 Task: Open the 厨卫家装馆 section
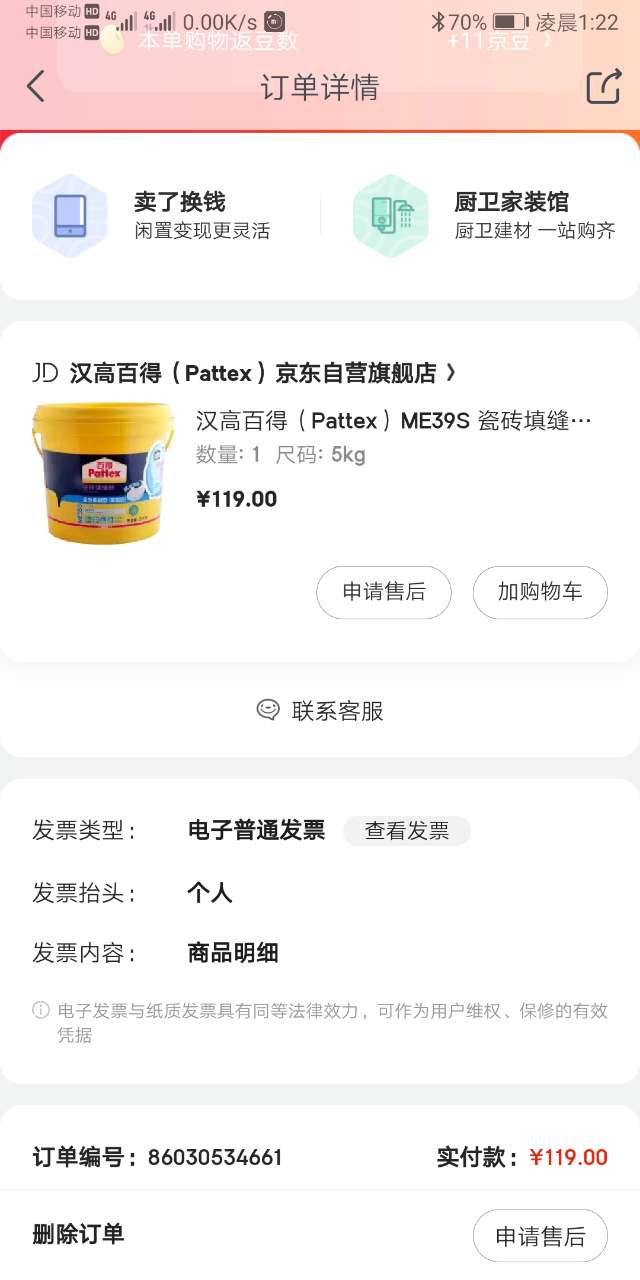(484, 216)
